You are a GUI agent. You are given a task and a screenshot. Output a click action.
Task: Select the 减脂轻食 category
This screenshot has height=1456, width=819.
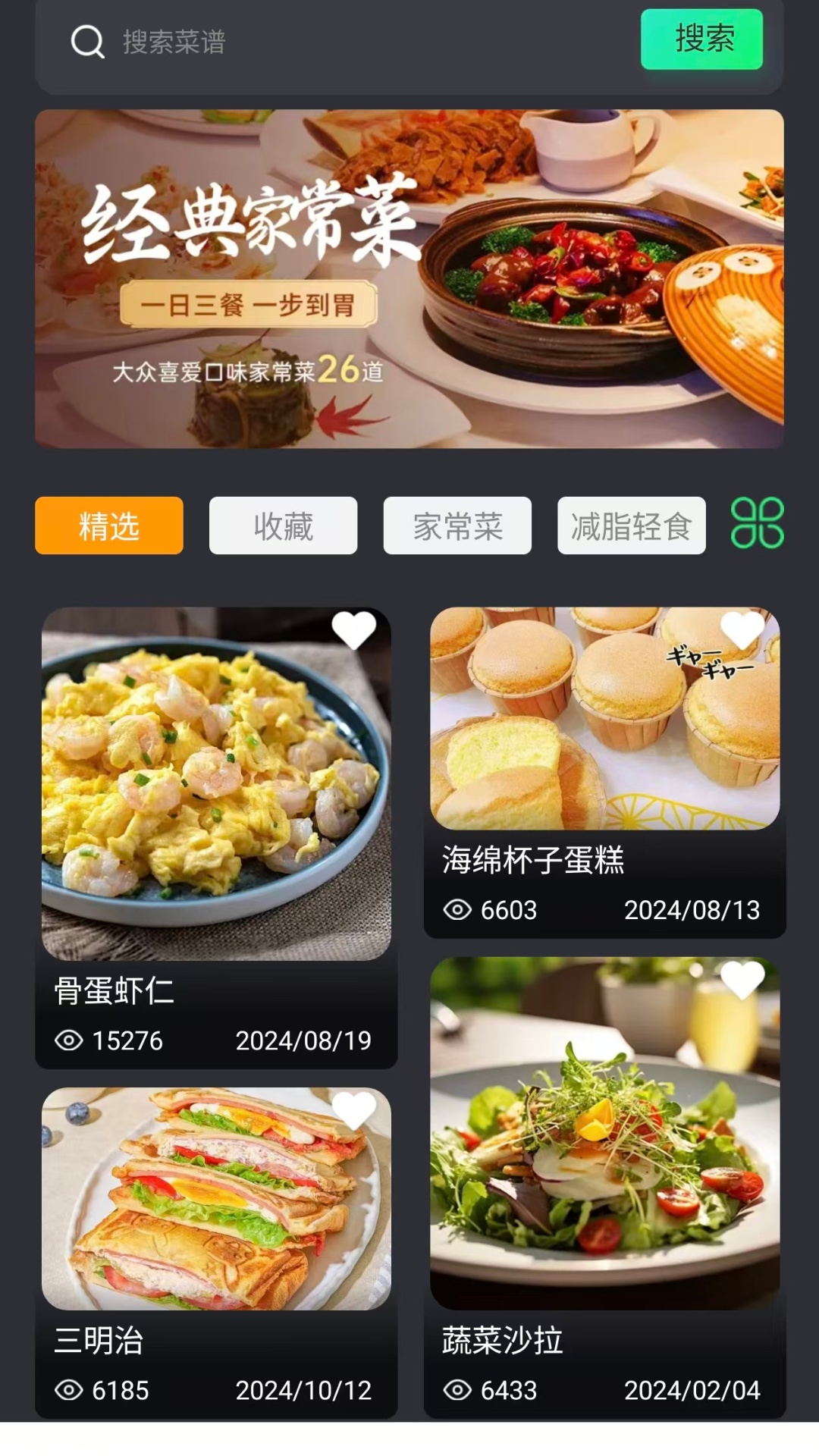pos(632,526)
